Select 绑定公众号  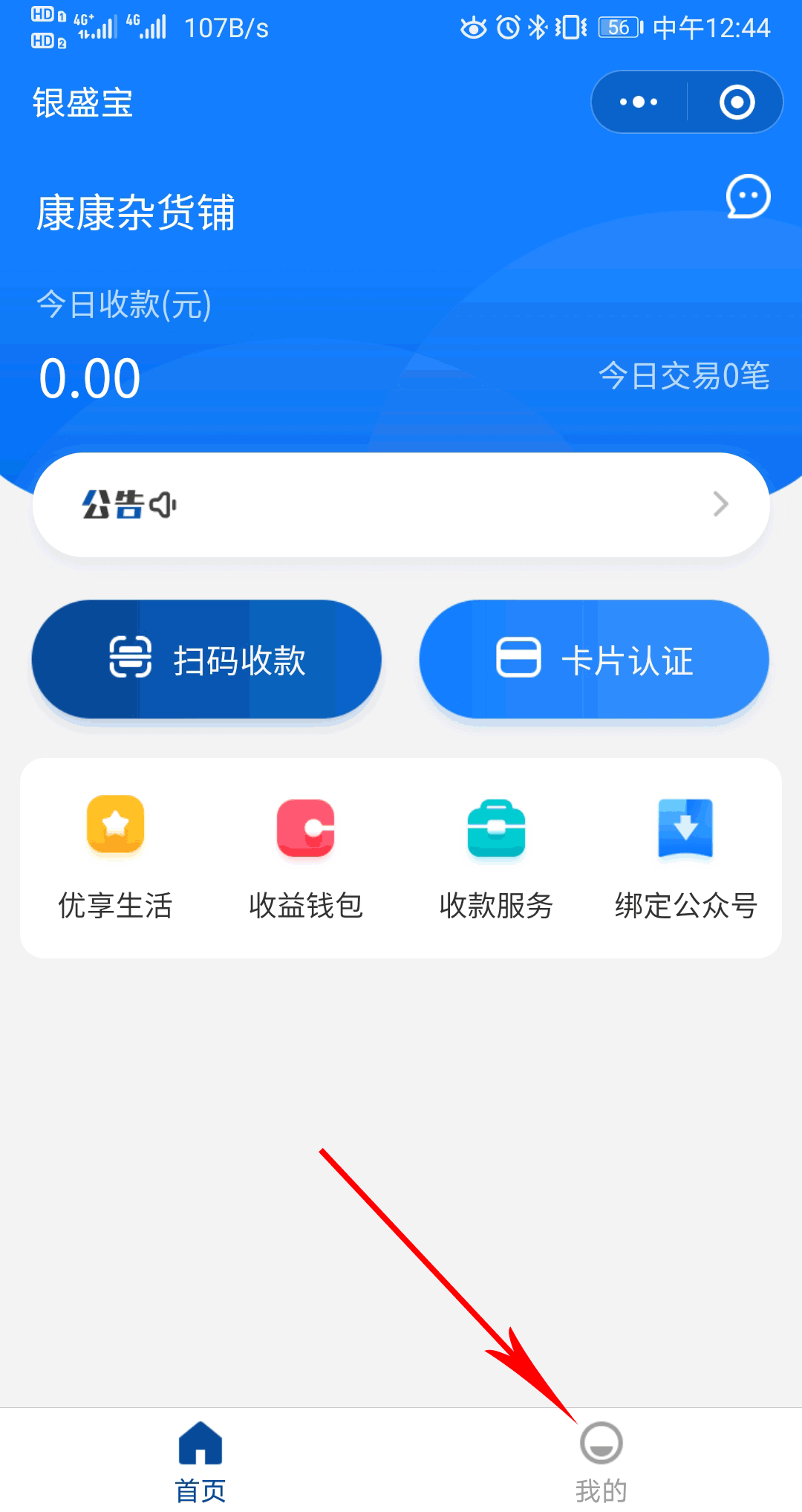[685, 858]
